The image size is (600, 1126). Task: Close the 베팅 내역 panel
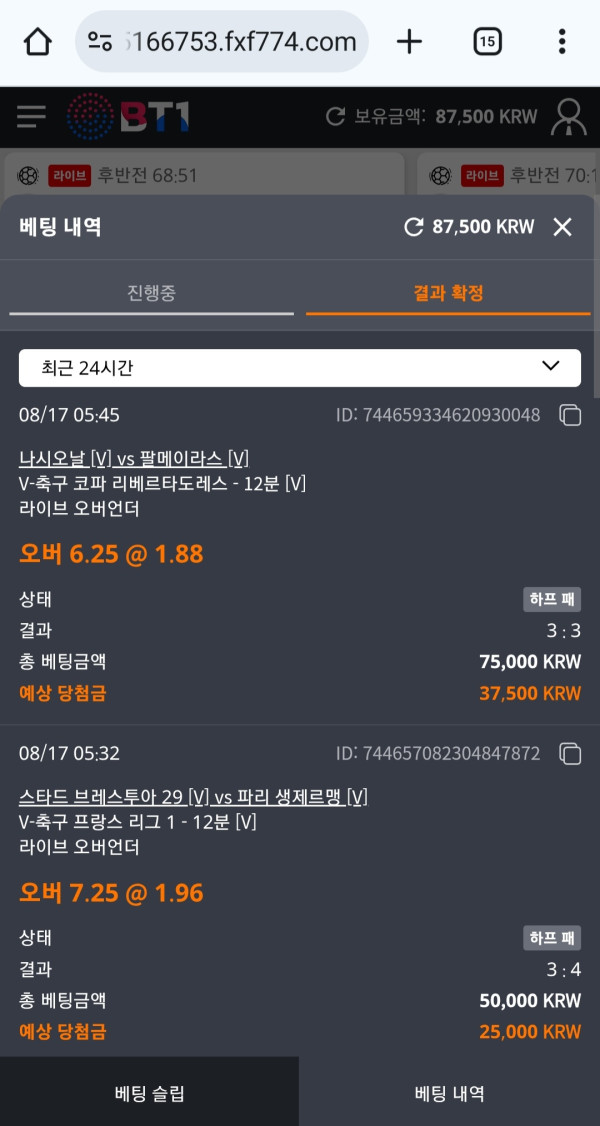[x=563, y=227]
